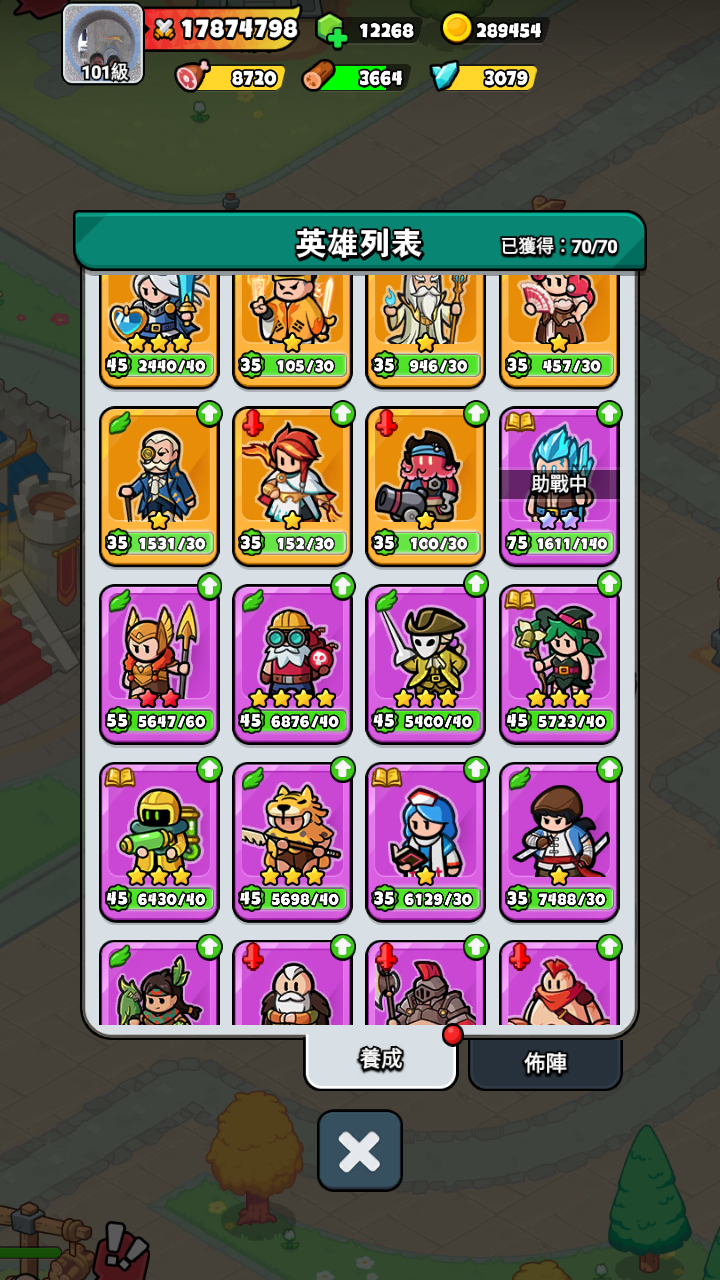Open hero card showing 助戰中
Viewport: 720px width, 1280px height.
coord(559,485)
